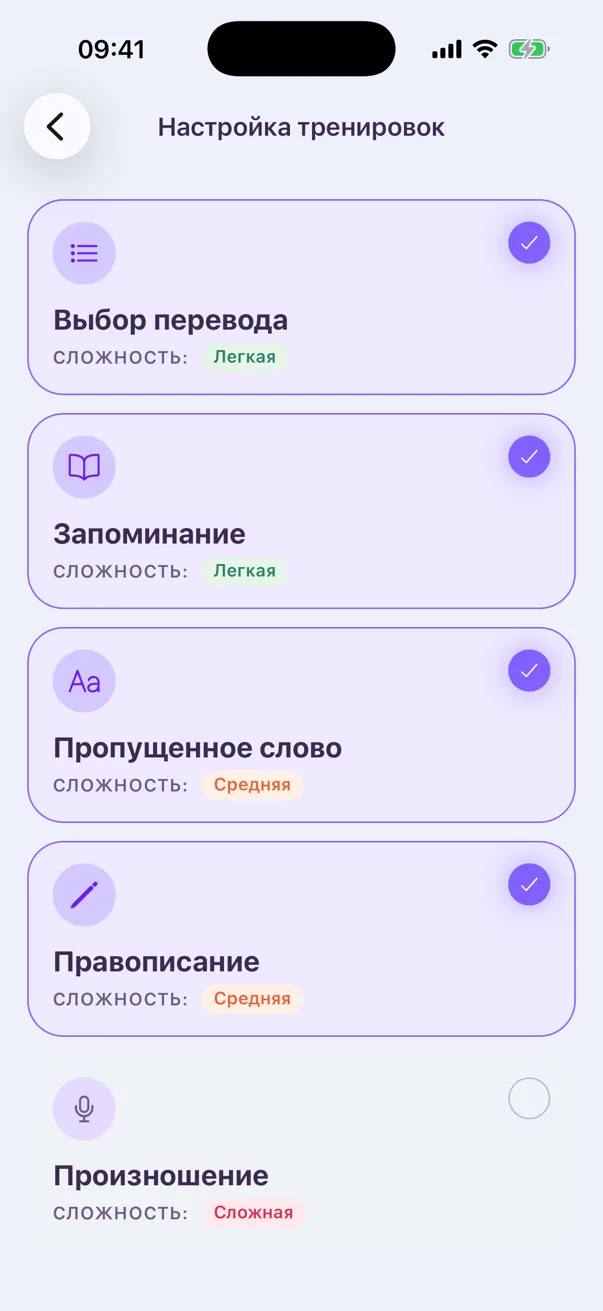Change difficulty Средняя for Пропущенное слово
603x1311 pixels.
252,785
